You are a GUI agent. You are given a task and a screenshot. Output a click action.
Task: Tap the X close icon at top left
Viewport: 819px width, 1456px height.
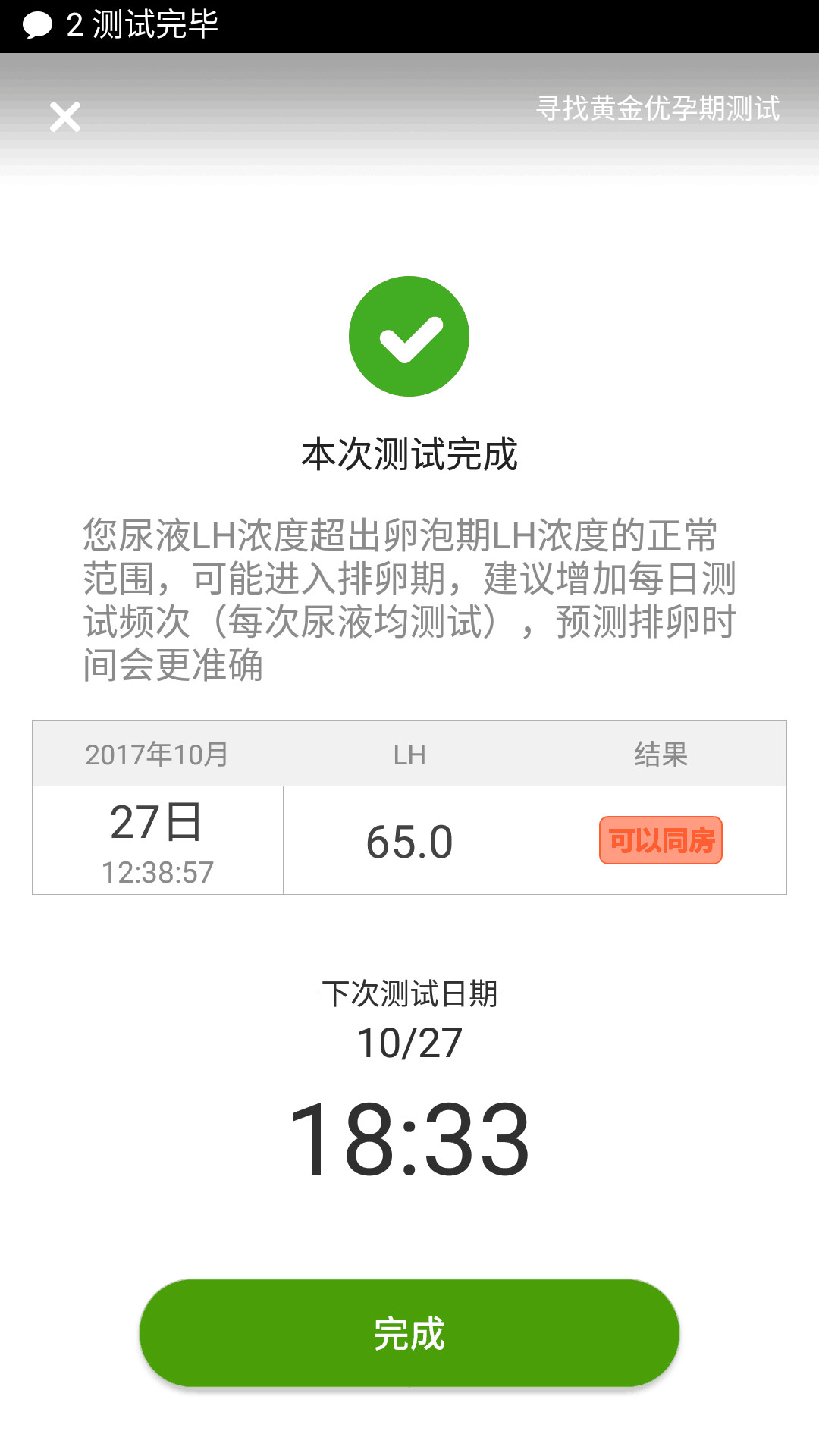click(65, 117)
